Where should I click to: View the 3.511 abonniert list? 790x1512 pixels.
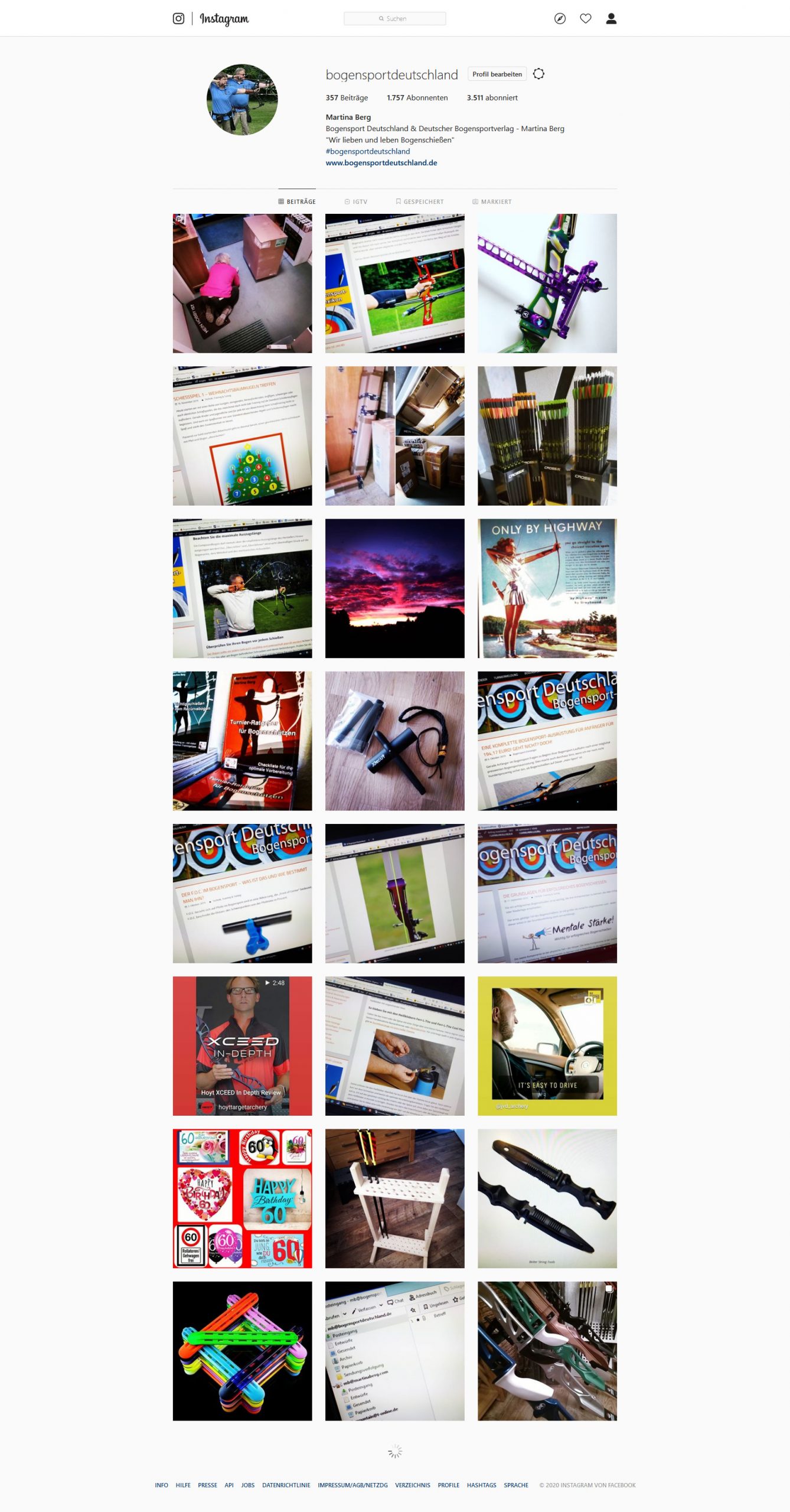pos(492,98)
